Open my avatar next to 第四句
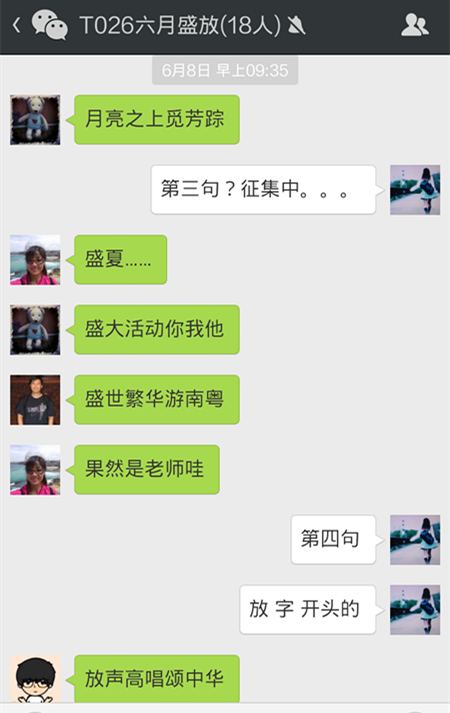This screenshot has height=713, width=450. pos(415,540)
